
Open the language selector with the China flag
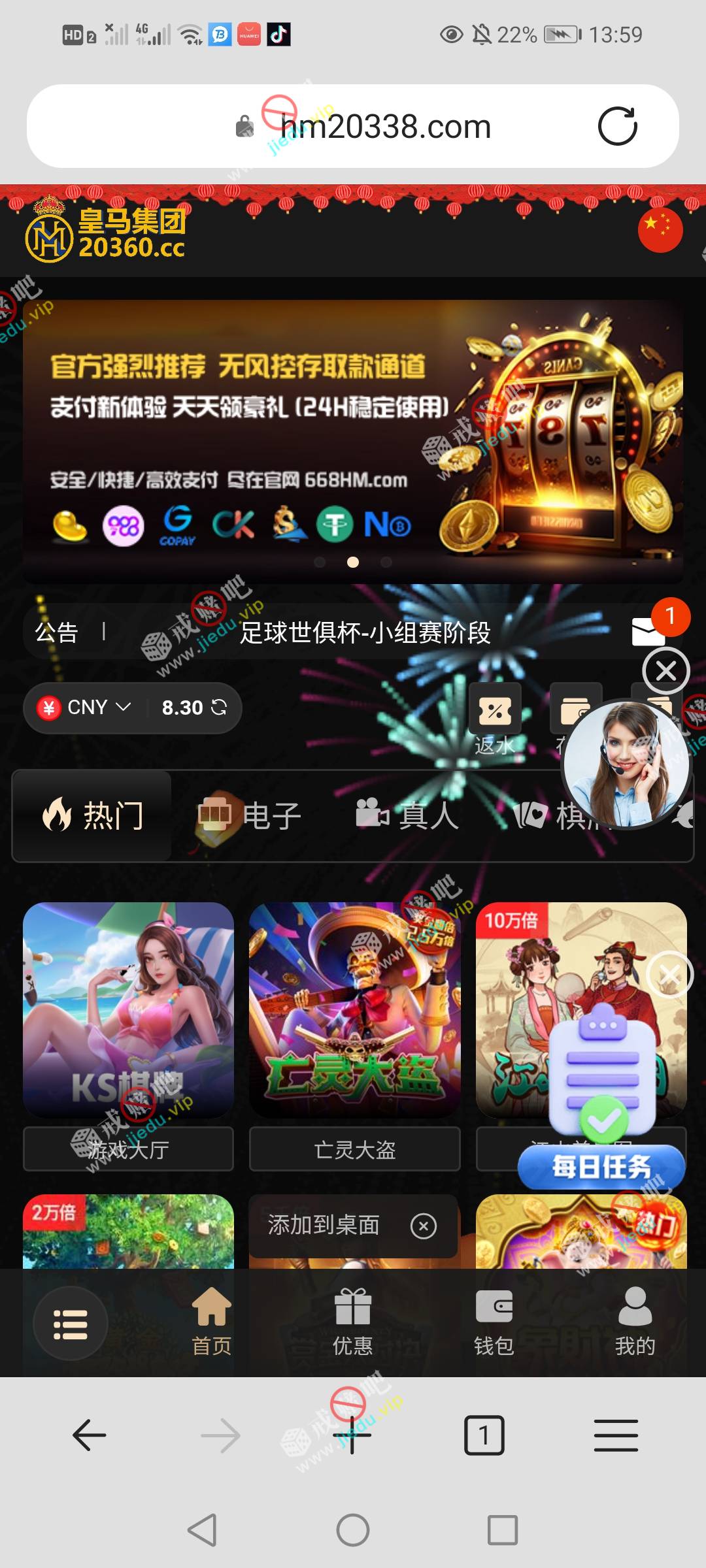coord(660,230)
